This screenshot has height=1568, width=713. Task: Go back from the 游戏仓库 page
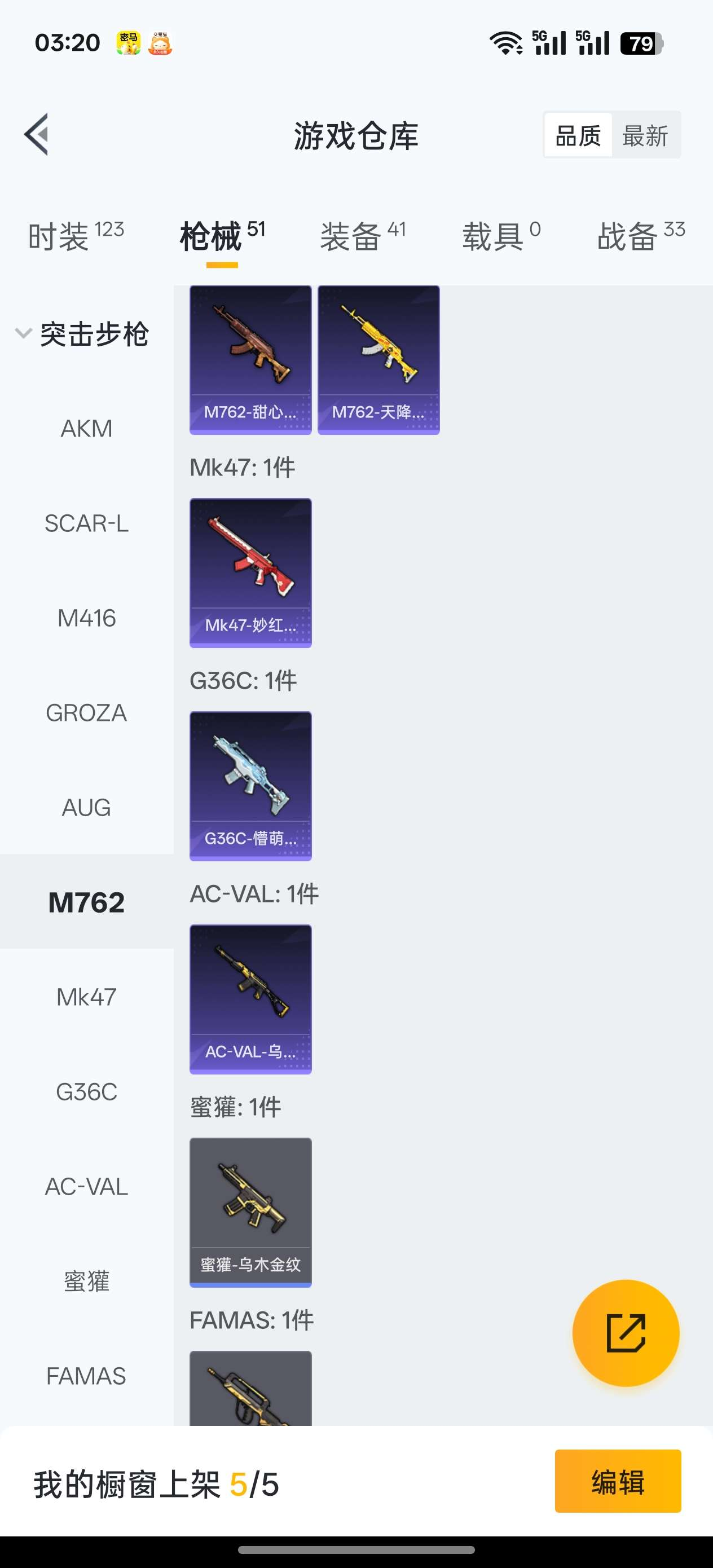[37, 135]
